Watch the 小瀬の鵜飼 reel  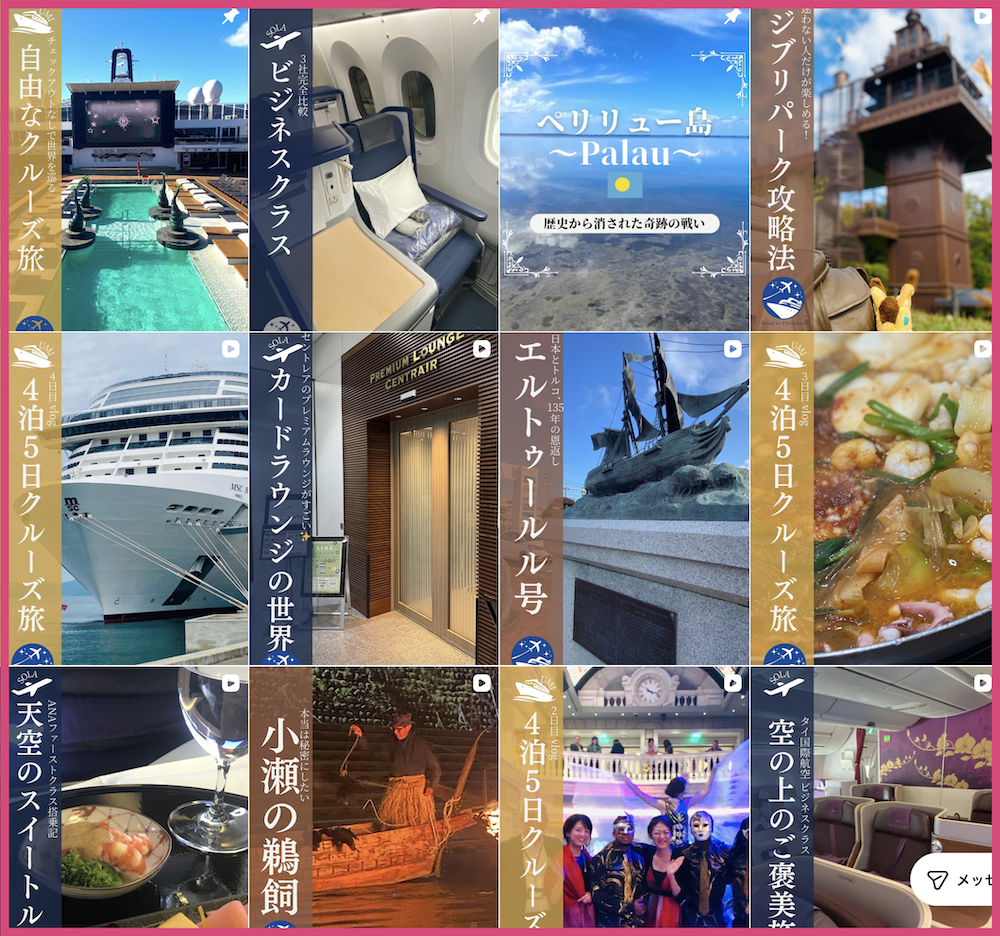[x=374, y=798]
